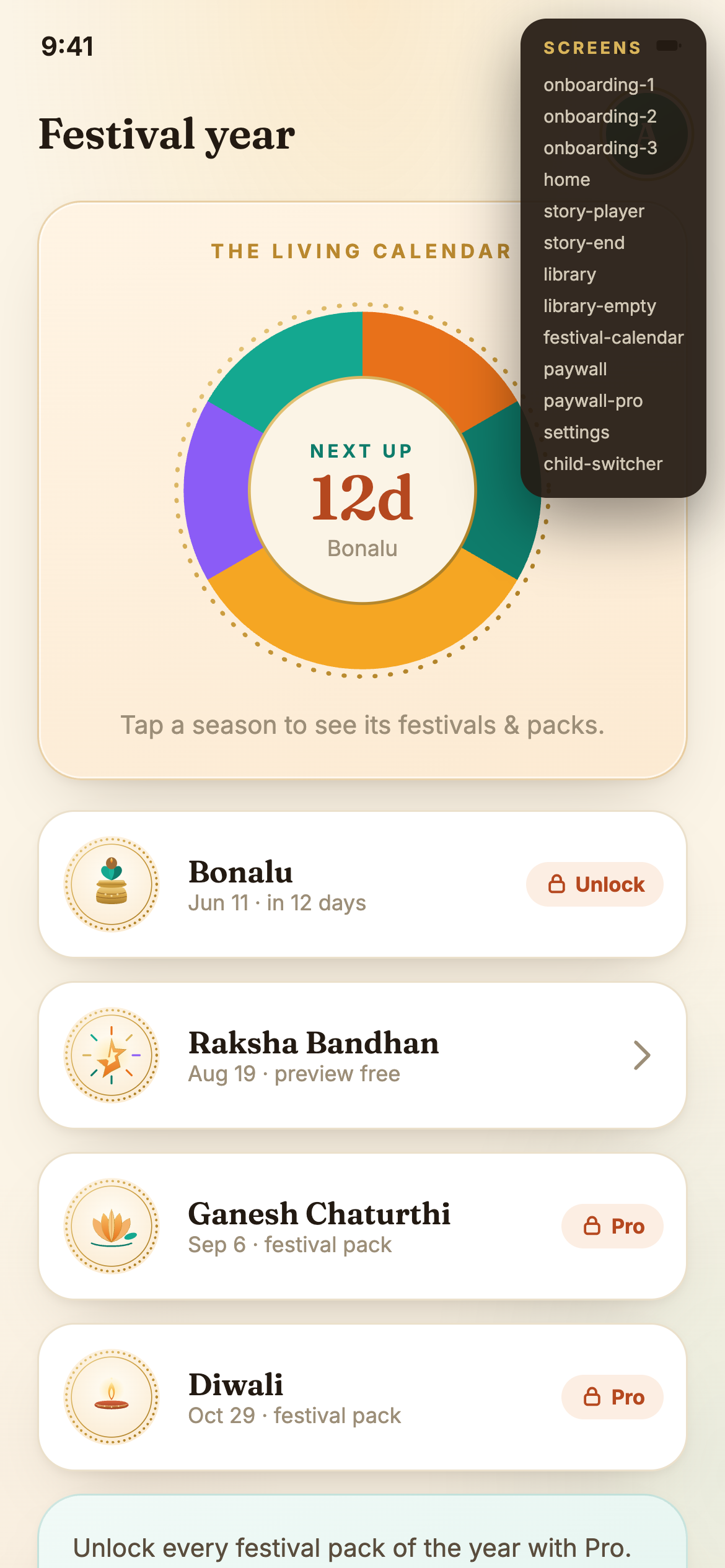Open story-player from screens menu
Viewport: 725px width, 1568px height.
pos(594,211)
